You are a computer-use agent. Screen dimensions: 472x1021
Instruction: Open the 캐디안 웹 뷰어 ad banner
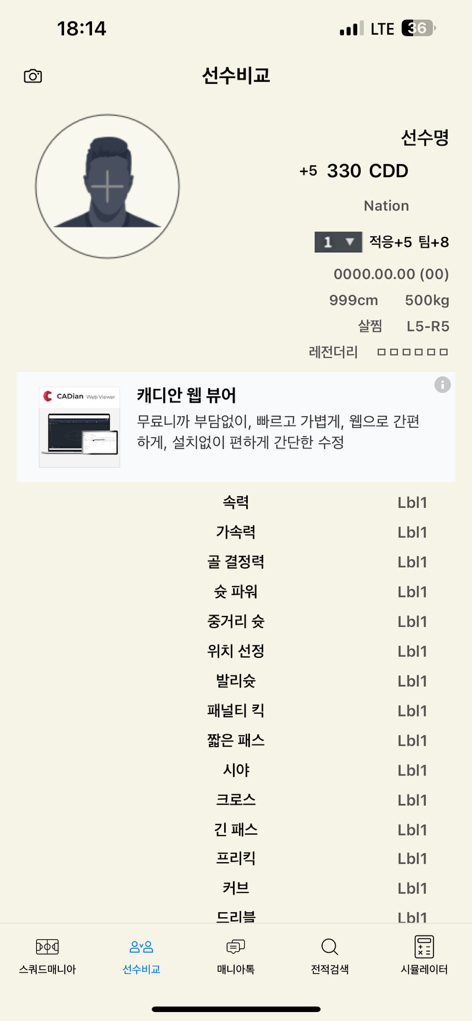tap(236, 427)
